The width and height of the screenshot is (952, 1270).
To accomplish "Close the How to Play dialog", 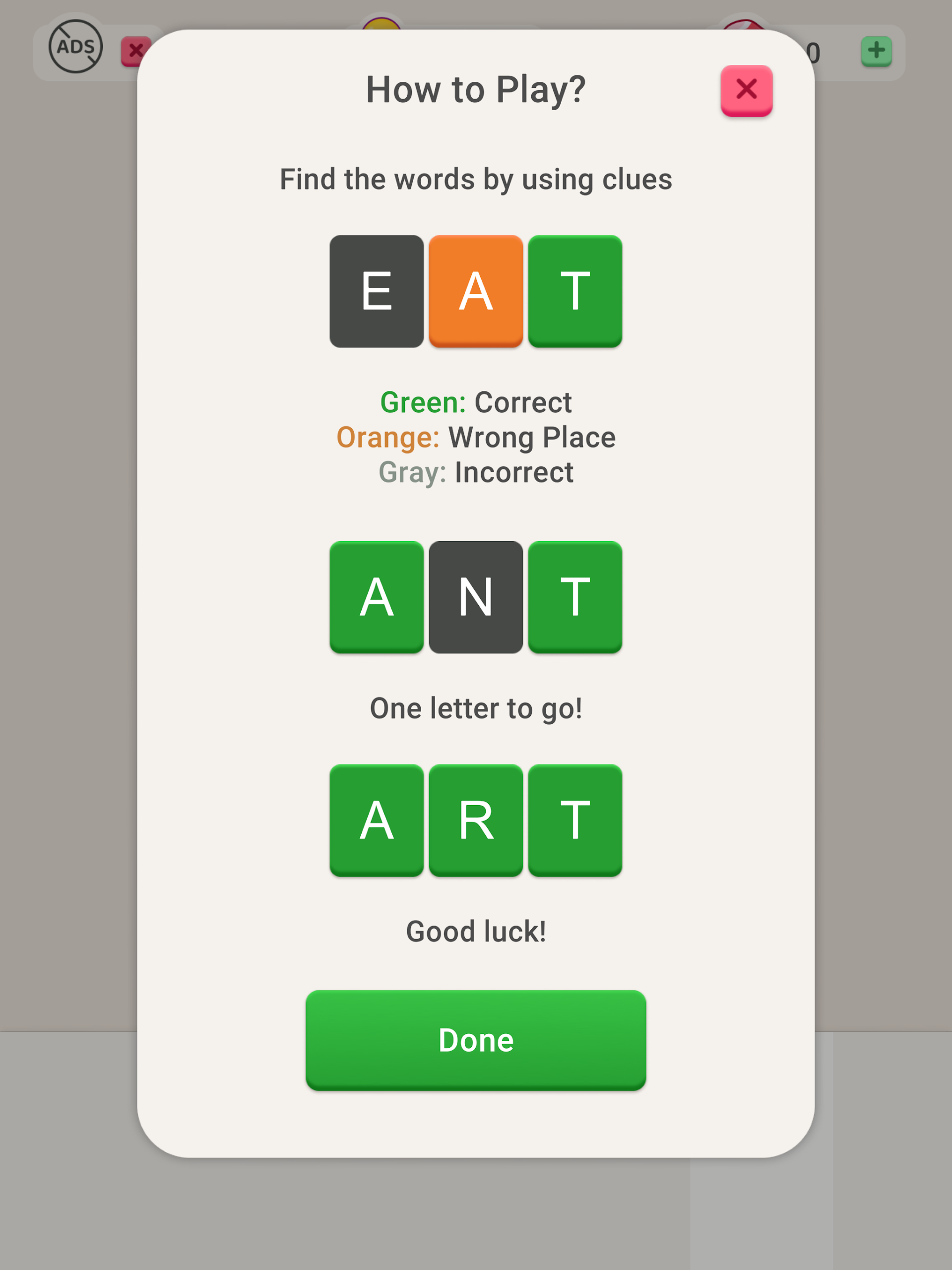I will [x=747, y=90].
